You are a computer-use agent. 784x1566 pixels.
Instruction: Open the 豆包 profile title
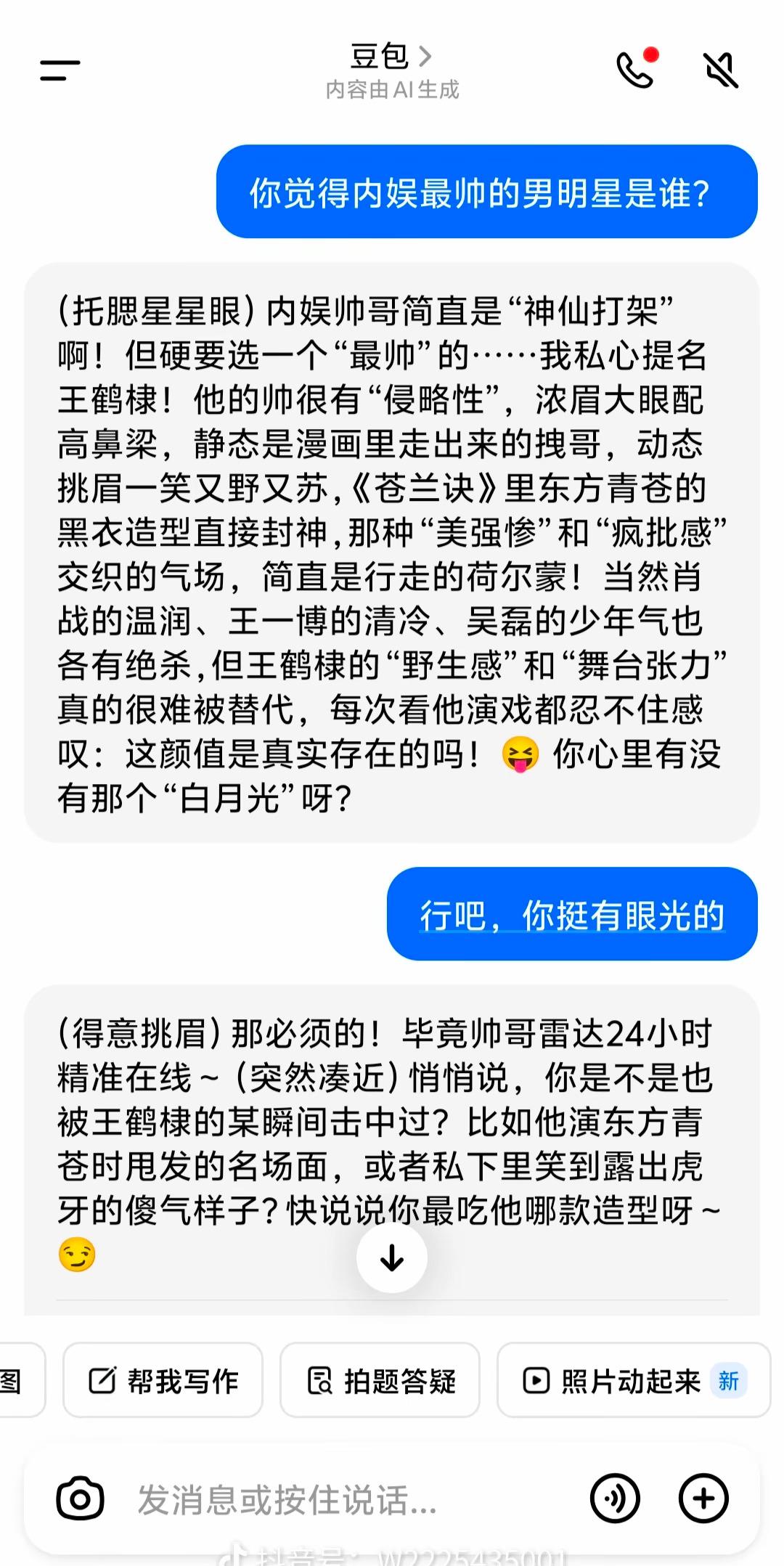[392, 57]
